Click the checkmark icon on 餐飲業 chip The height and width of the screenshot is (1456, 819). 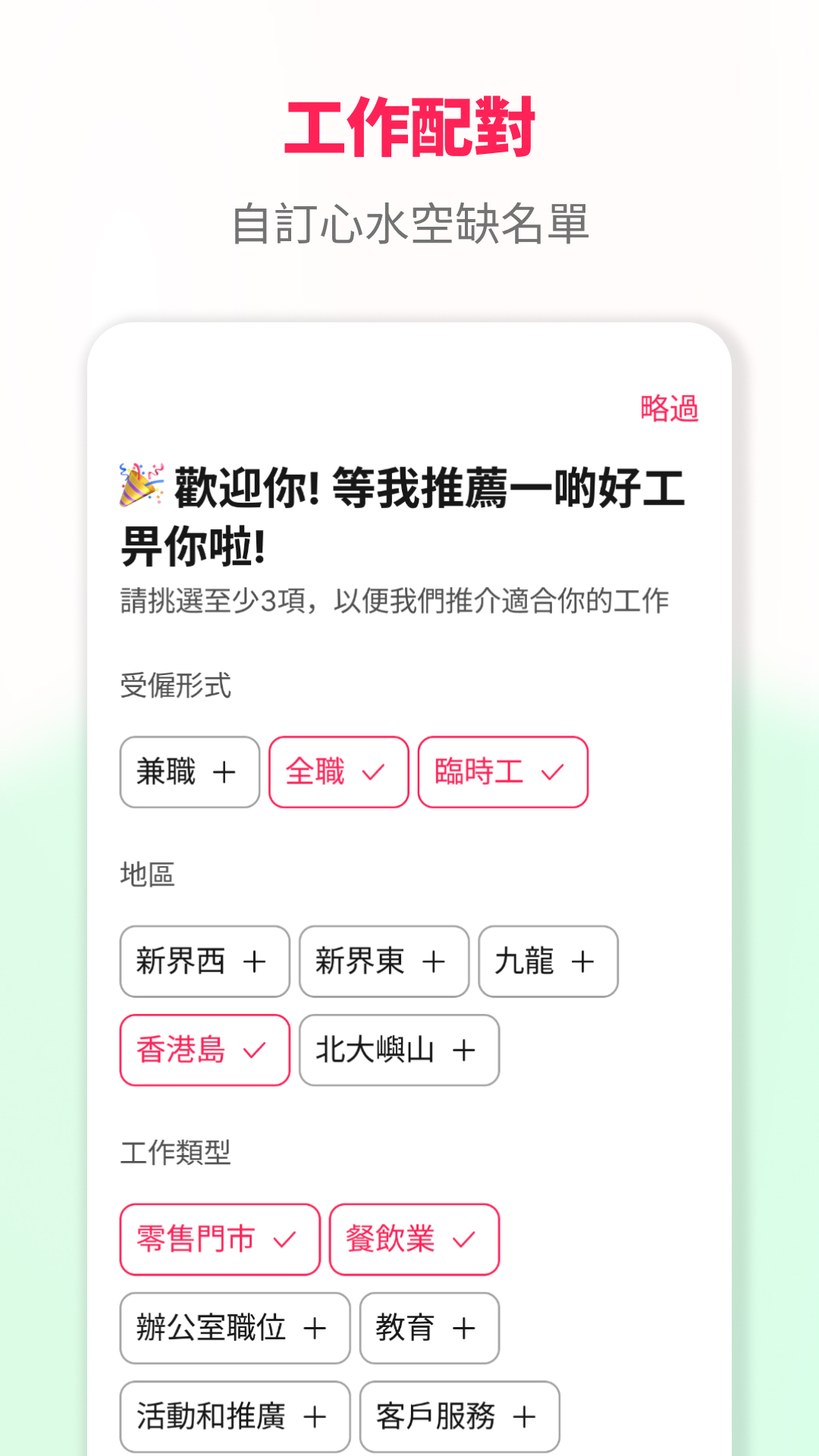[463, 1240]
